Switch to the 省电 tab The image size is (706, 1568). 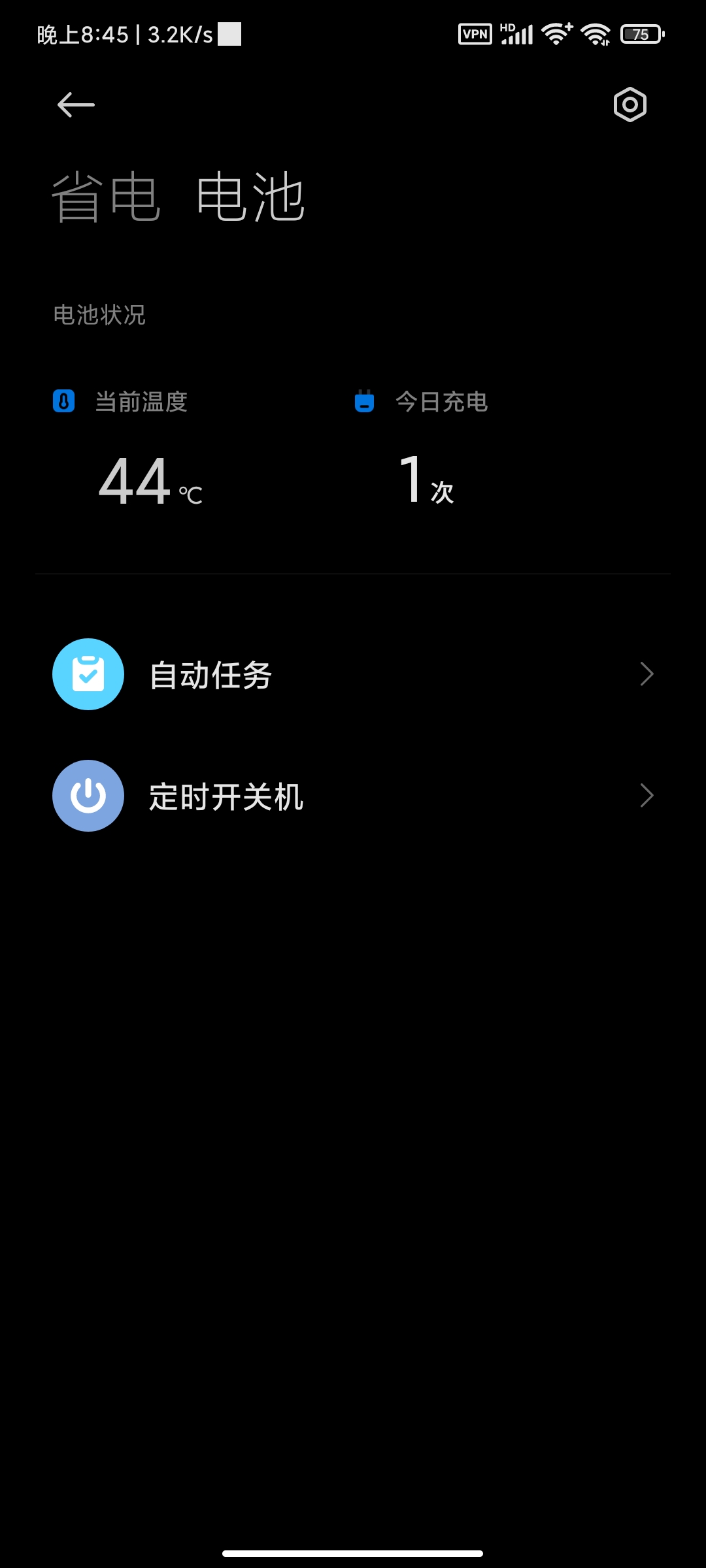[106, 197]
